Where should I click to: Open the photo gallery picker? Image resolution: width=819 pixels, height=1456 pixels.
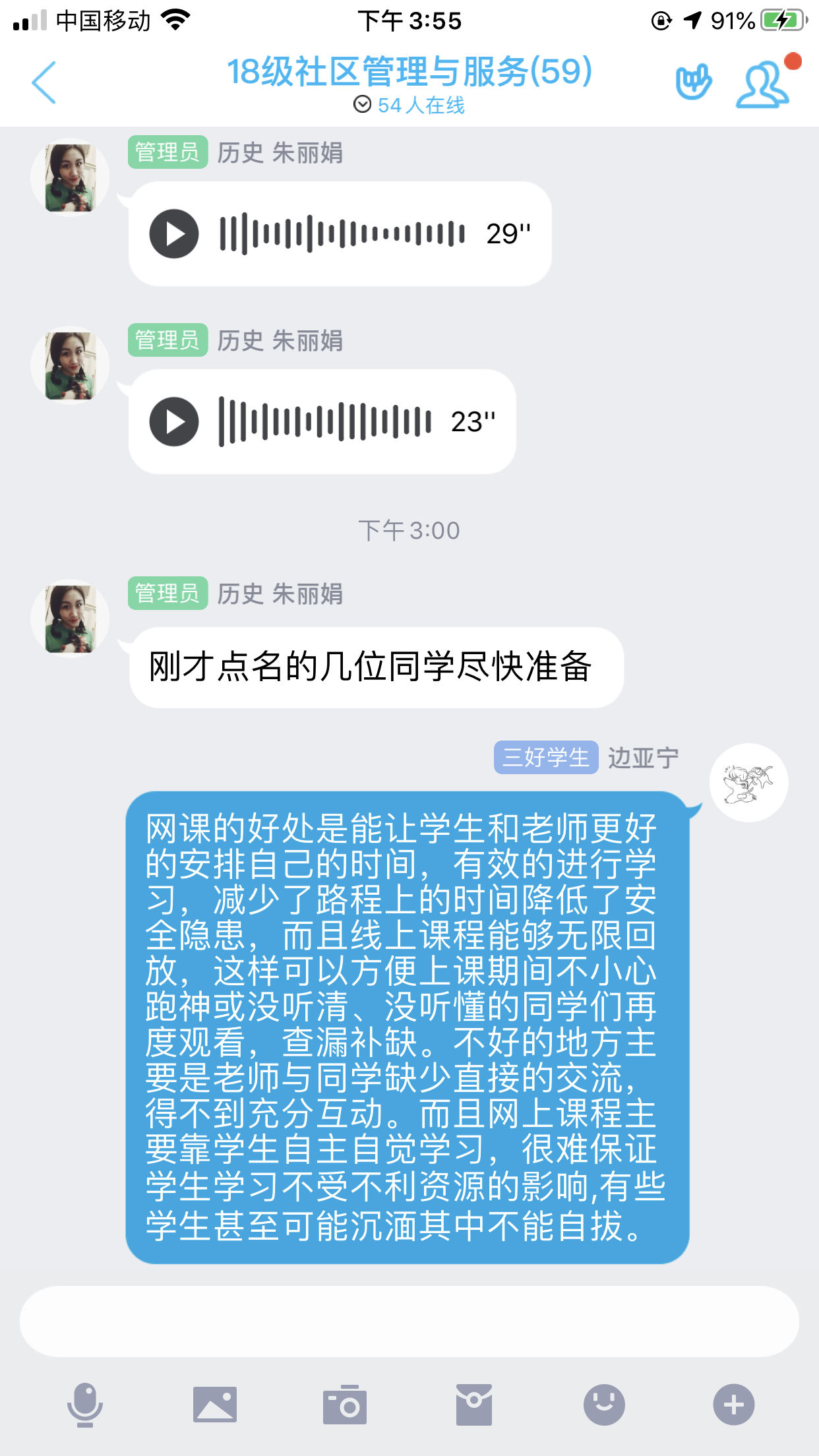[215, 1405]
